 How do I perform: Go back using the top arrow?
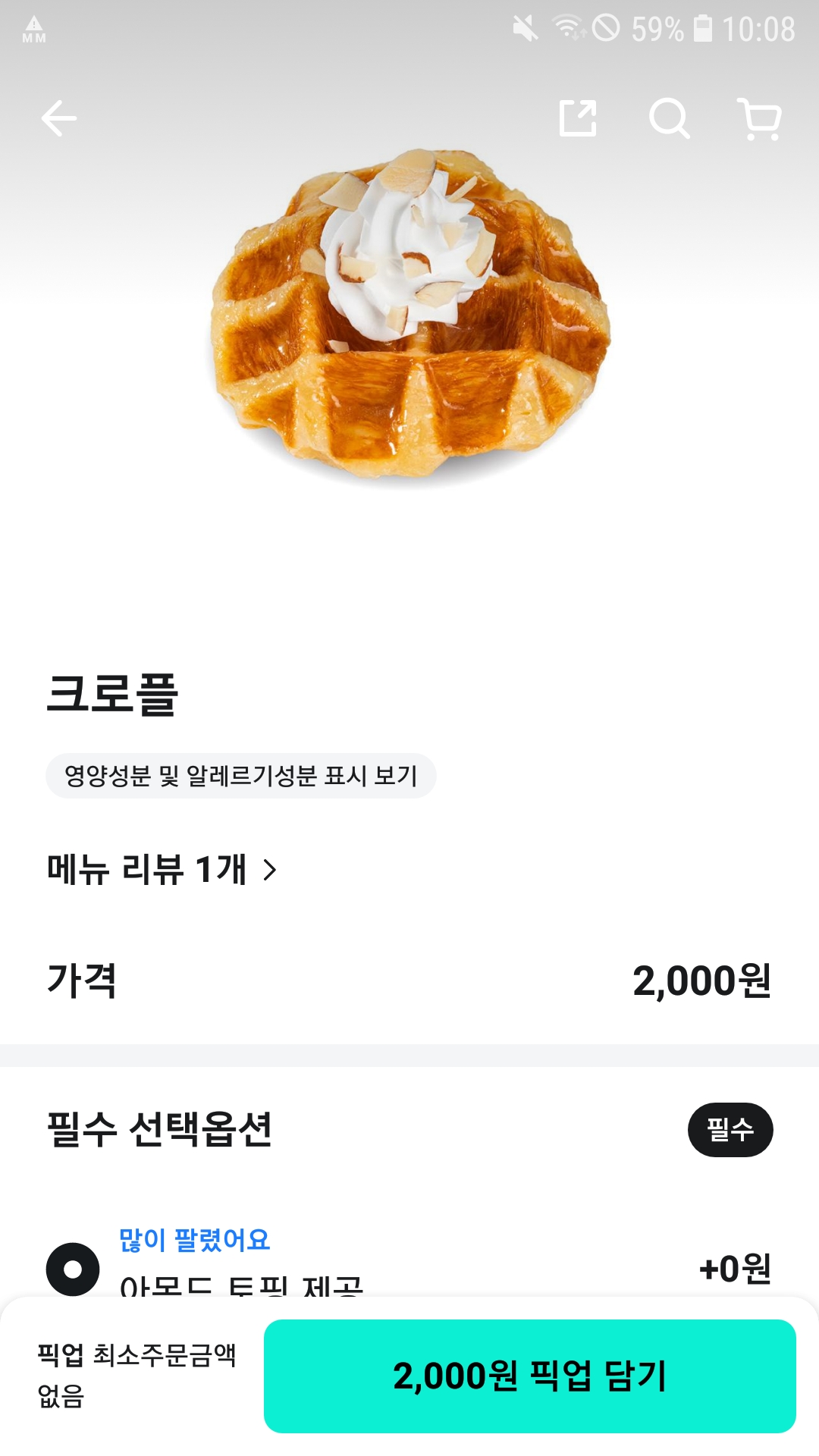pyautogui.click(x=58, y=119)
